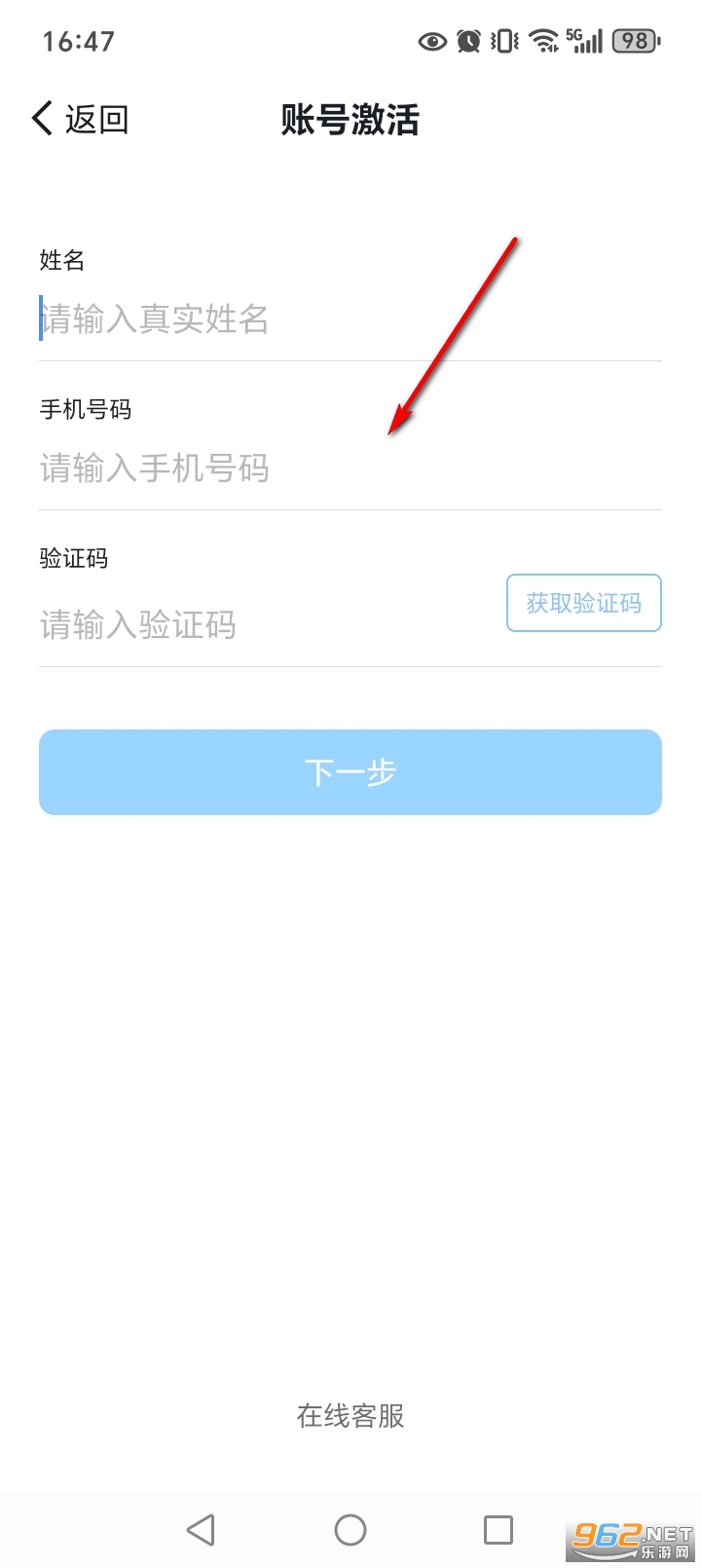Tap the alarm clock status bar icon
Viewport: 701px width, 1568px height.
pos(468,41)
